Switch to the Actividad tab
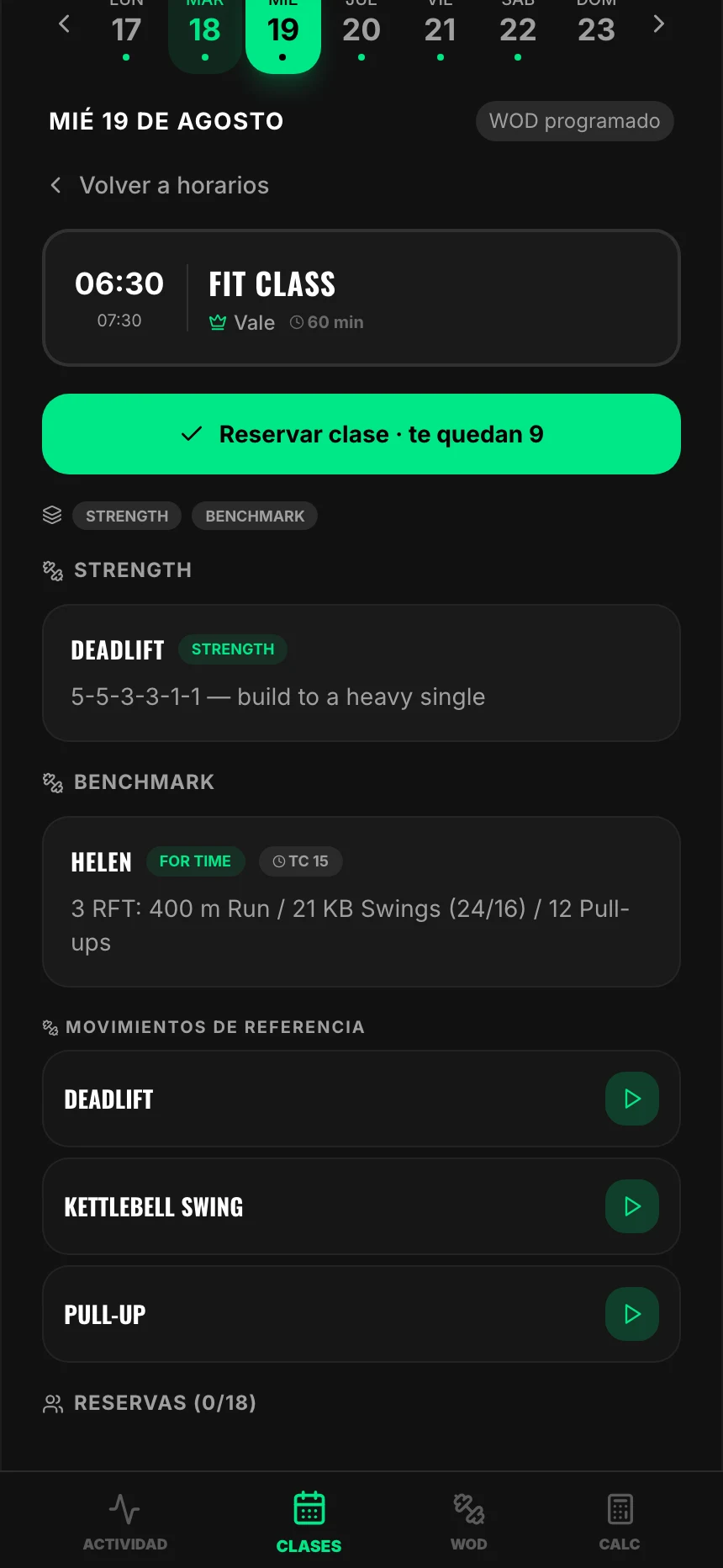The width and height of the screenshot is (723, 1568). click(124, 1521)
